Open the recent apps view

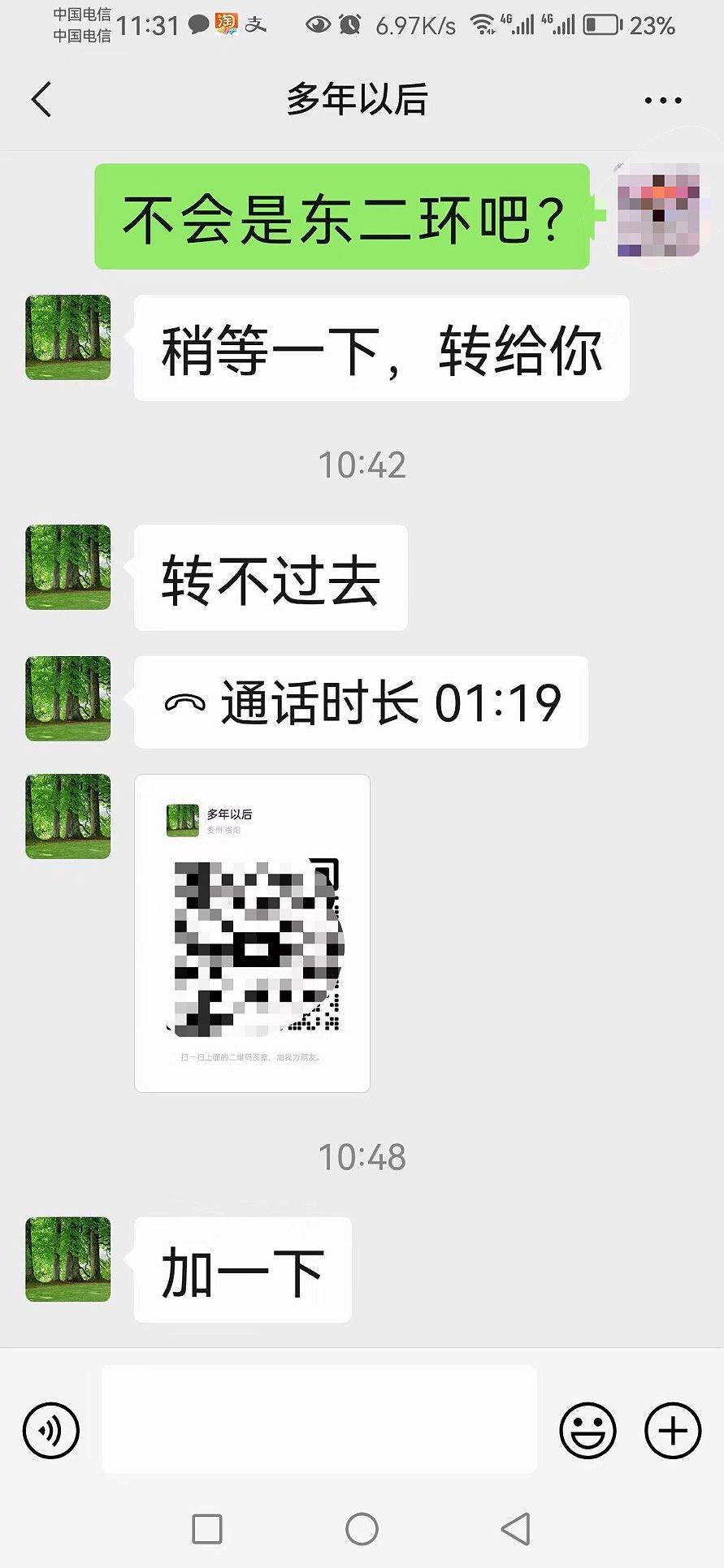click(x=207, y=1528)
